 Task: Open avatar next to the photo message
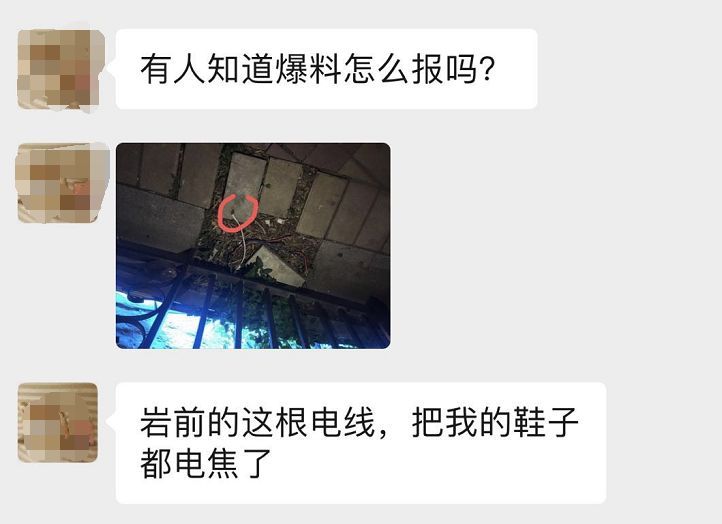pyautogui.click(x=62, y=183)
